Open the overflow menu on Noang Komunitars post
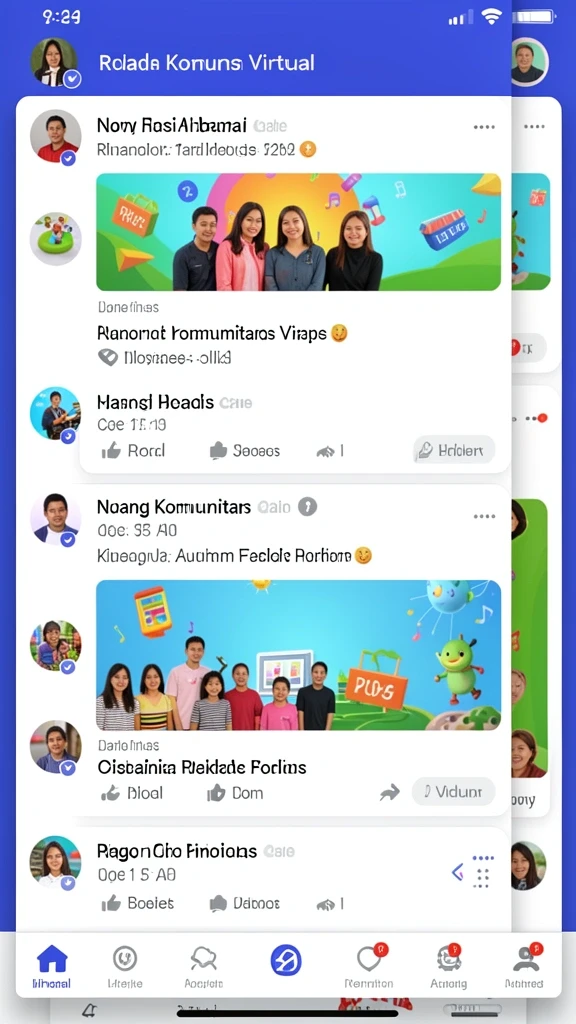 click(484, 516)
